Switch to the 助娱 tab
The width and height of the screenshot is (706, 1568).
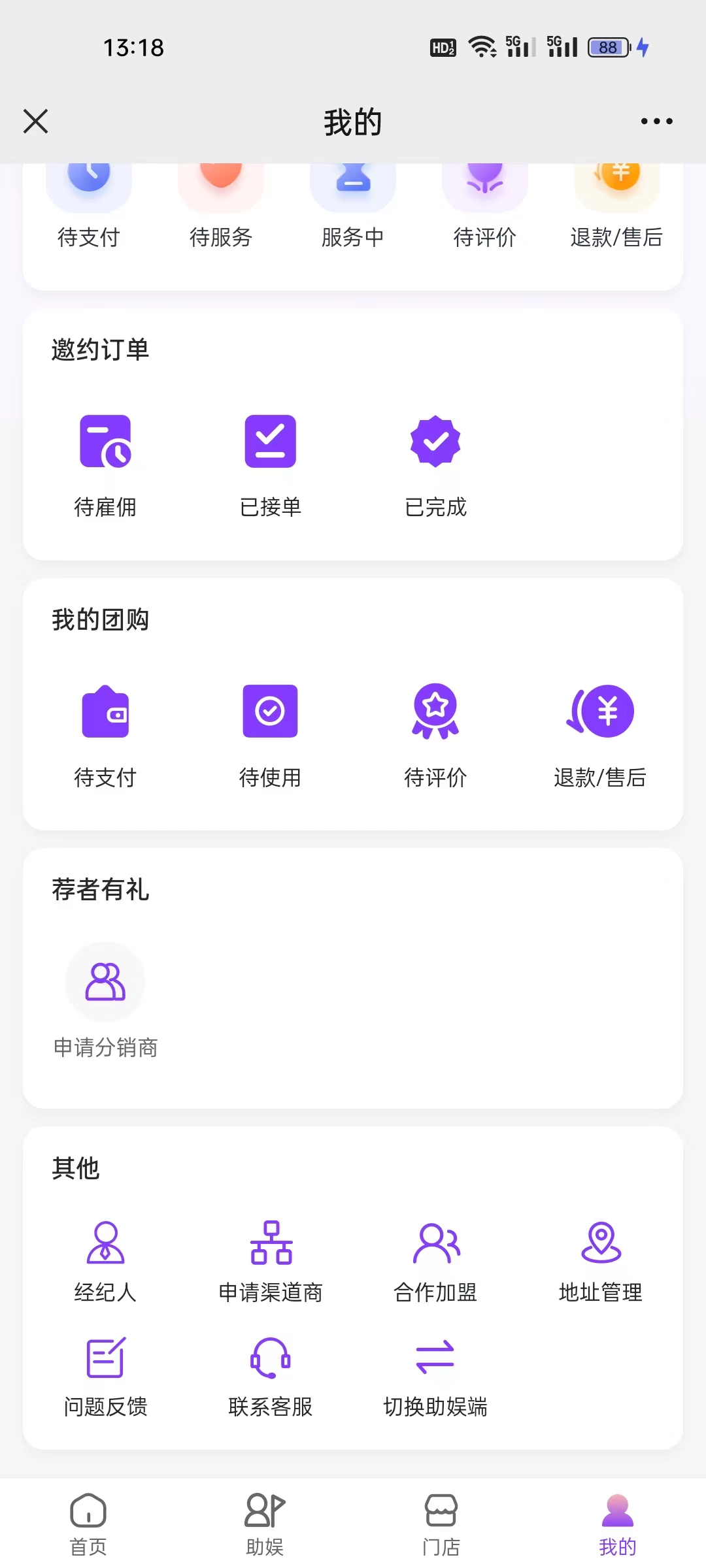pyautogui.click(x=265, y=1524)
